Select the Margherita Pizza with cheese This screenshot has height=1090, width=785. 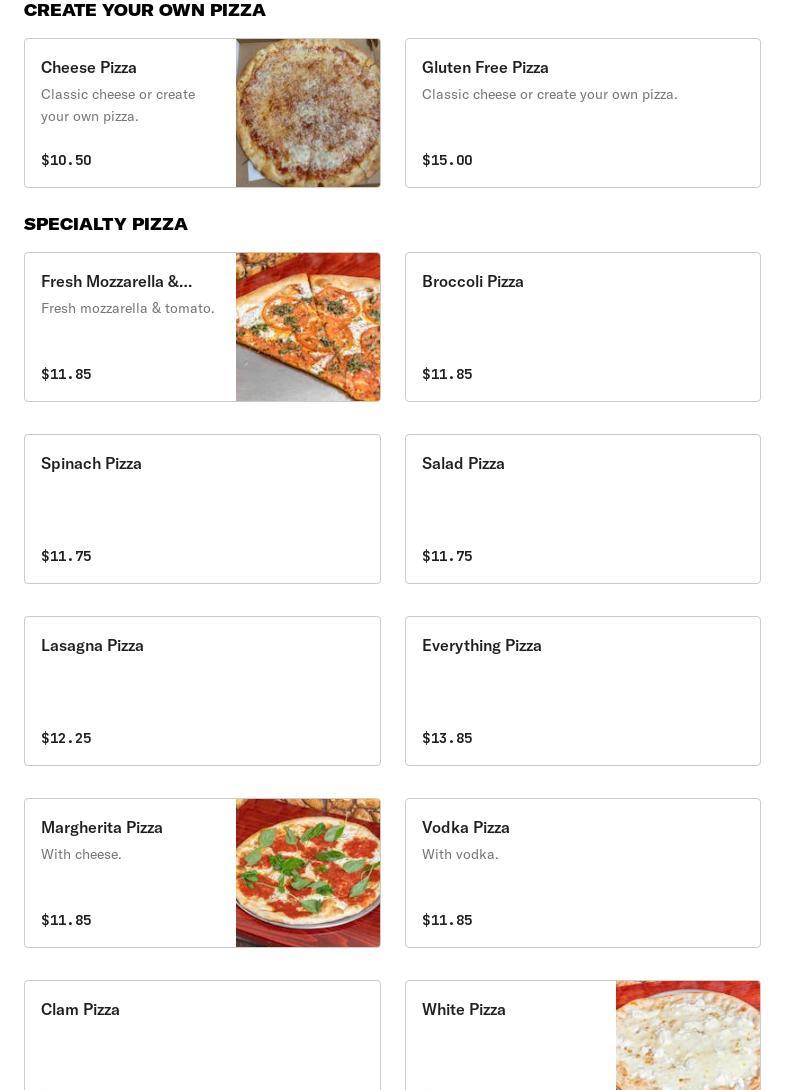[x=202, y=873]
